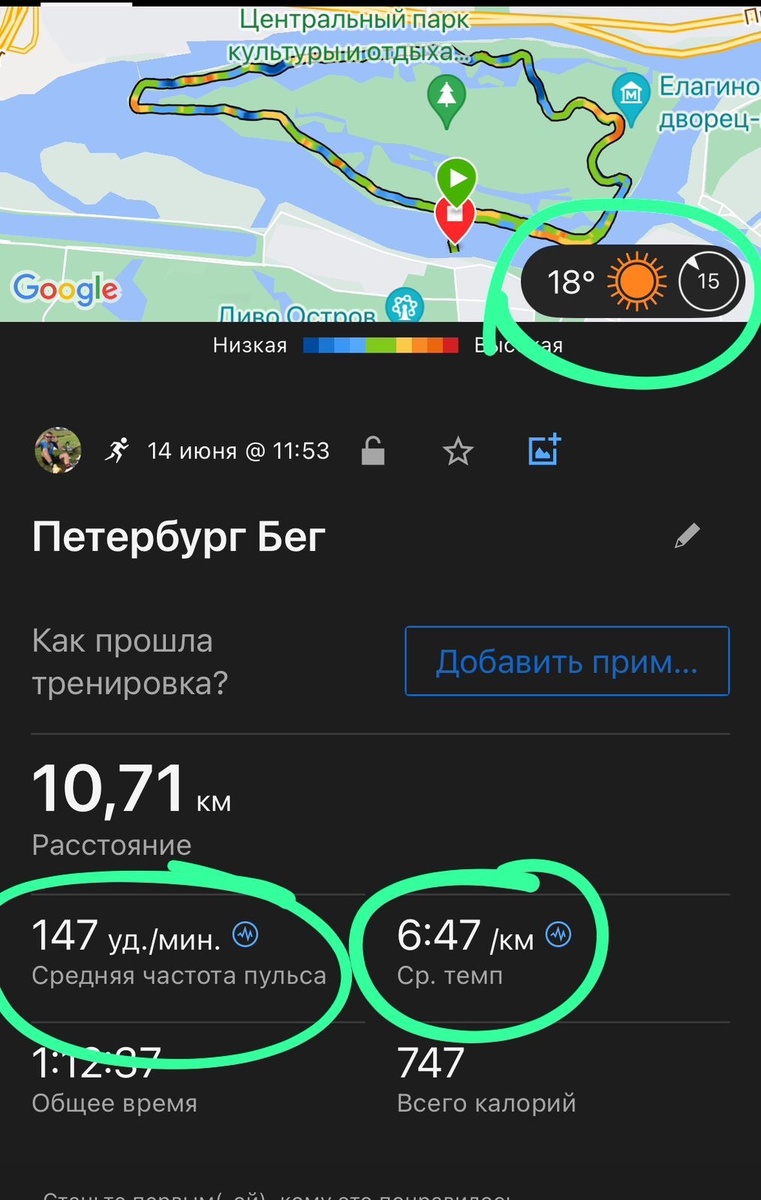Screen dimensions: 761x1200
Task: Tap the 18° temperature reading
Action: point(572,283)
